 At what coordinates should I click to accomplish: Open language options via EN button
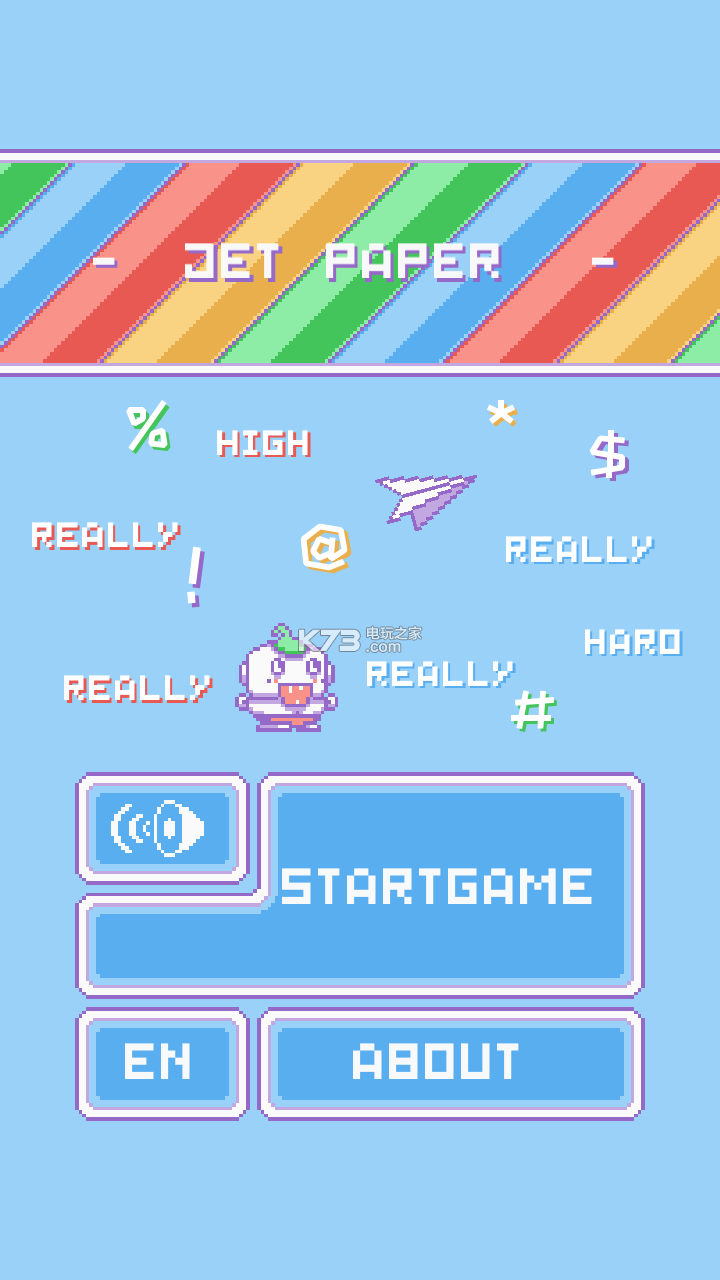pos(163,1062)
